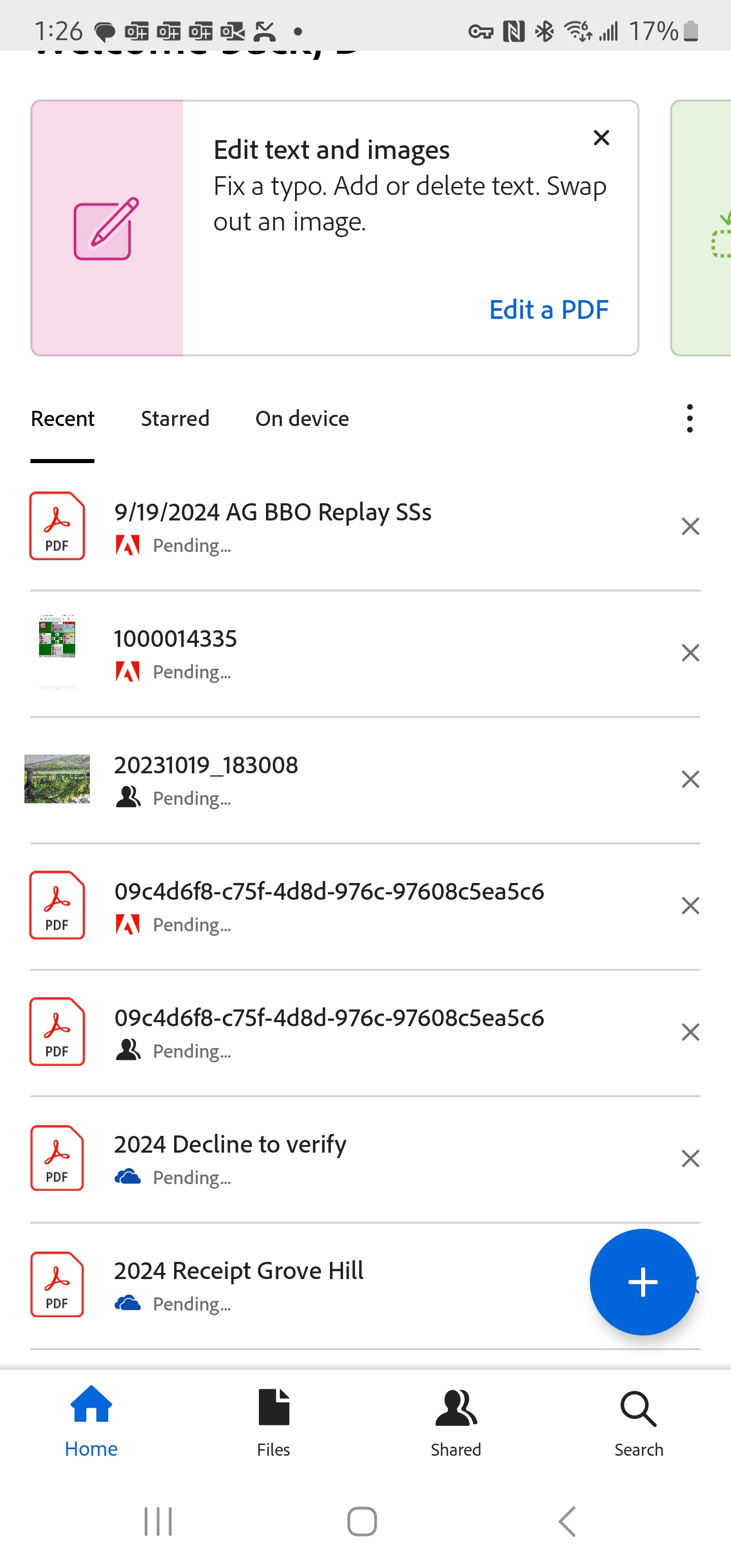Remove 20231019_183008 from the recent list
Screen dimensions: 731x1568
689,779
